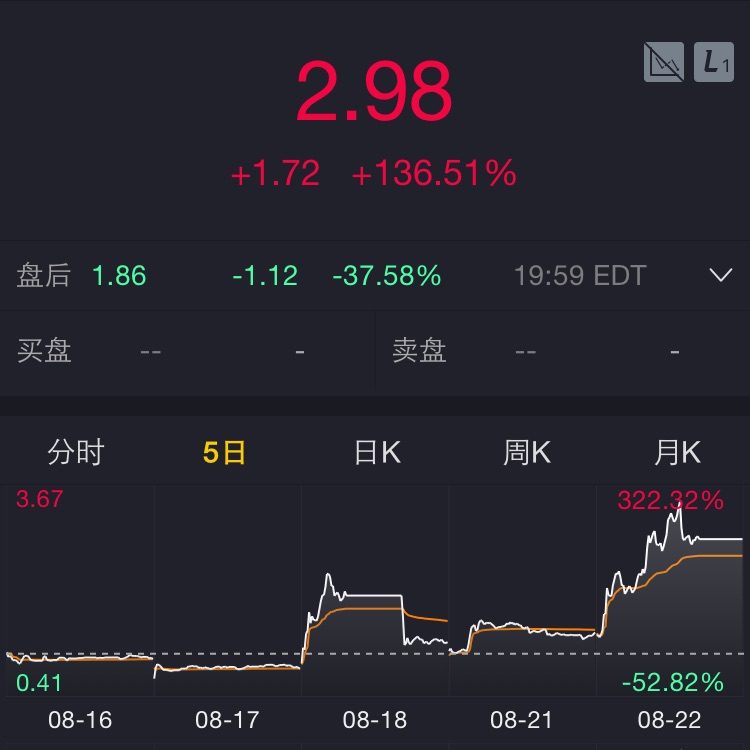The height and width of the screenshot is (750, 750).
Task: Toggle the crossed-out chart icon
Action: coord(664,63)
